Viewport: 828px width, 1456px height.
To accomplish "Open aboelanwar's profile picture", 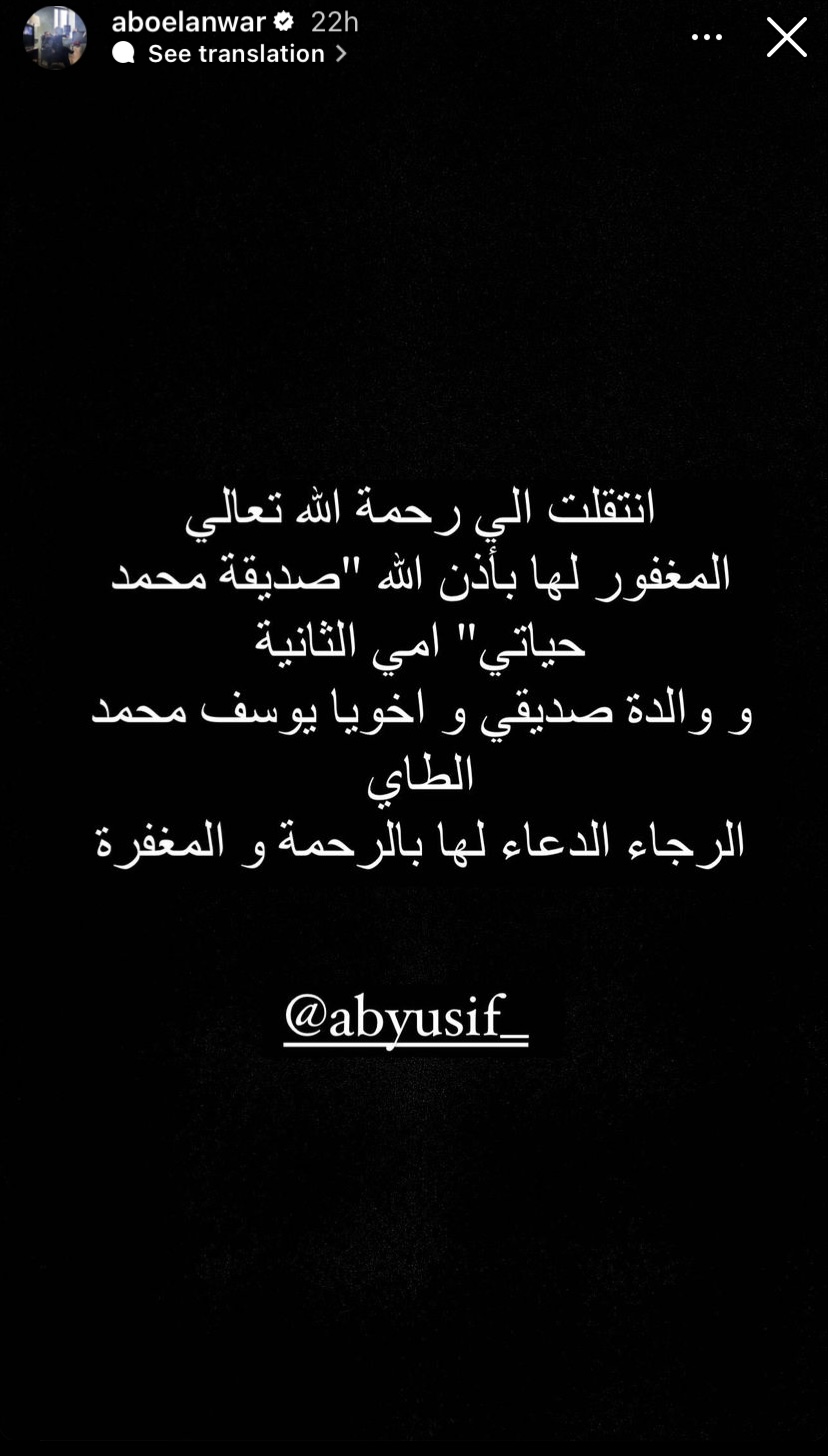I will click(55, 37).
